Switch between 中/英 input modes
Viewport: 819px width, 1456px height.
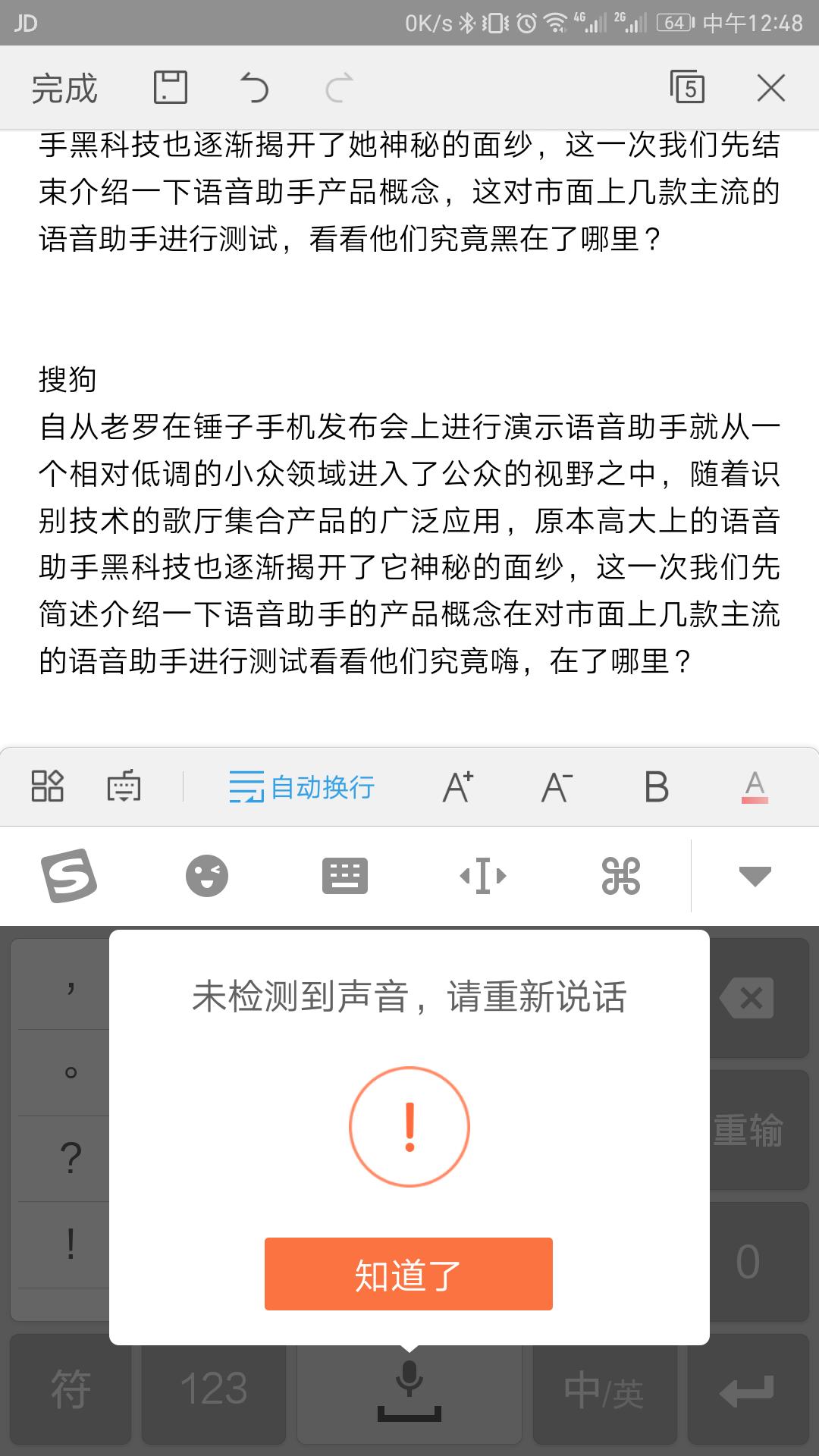pos(604,1388)
